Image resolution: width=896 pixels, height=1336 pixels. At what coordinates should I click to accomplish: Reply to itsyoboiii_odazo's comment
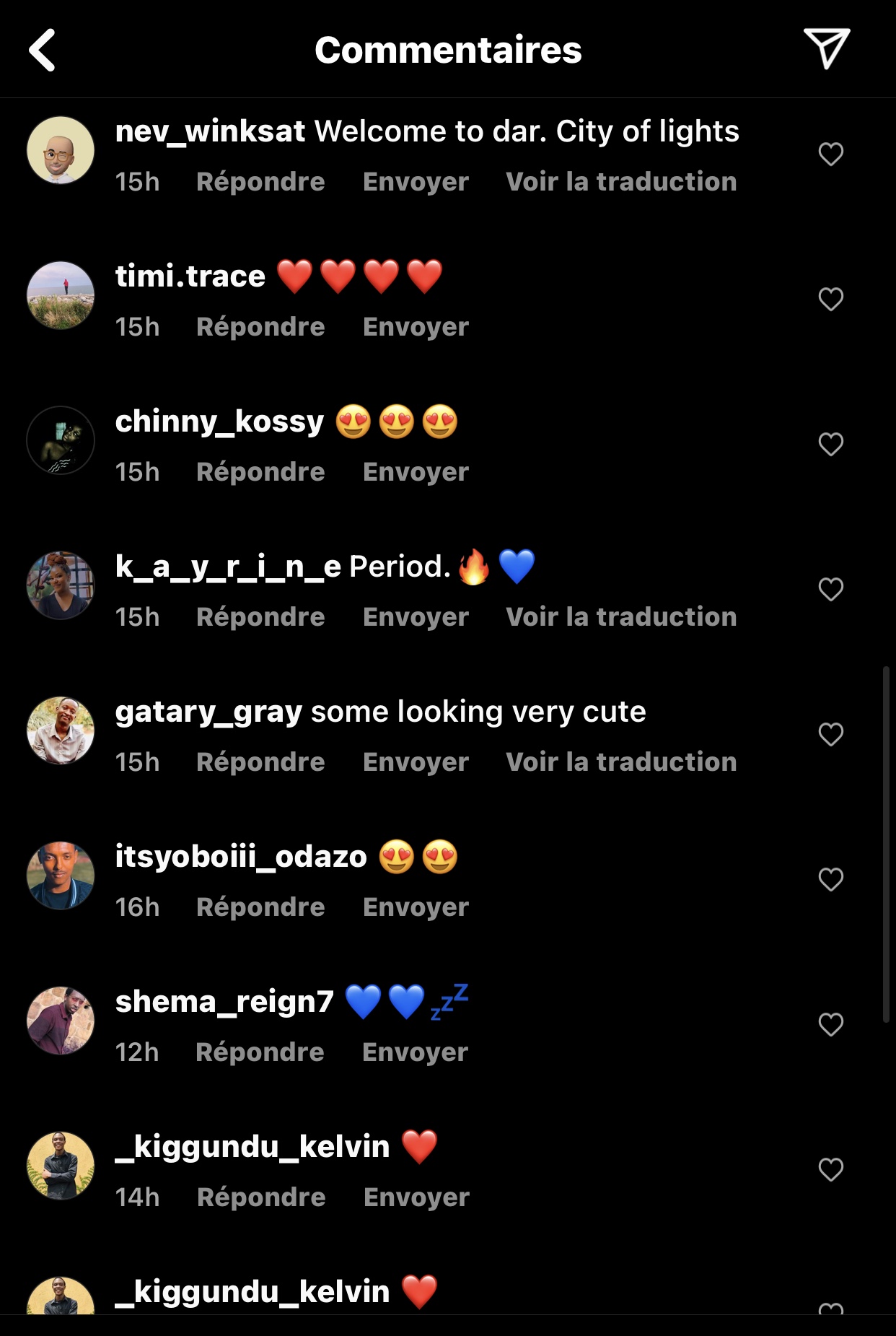[260, 907]
